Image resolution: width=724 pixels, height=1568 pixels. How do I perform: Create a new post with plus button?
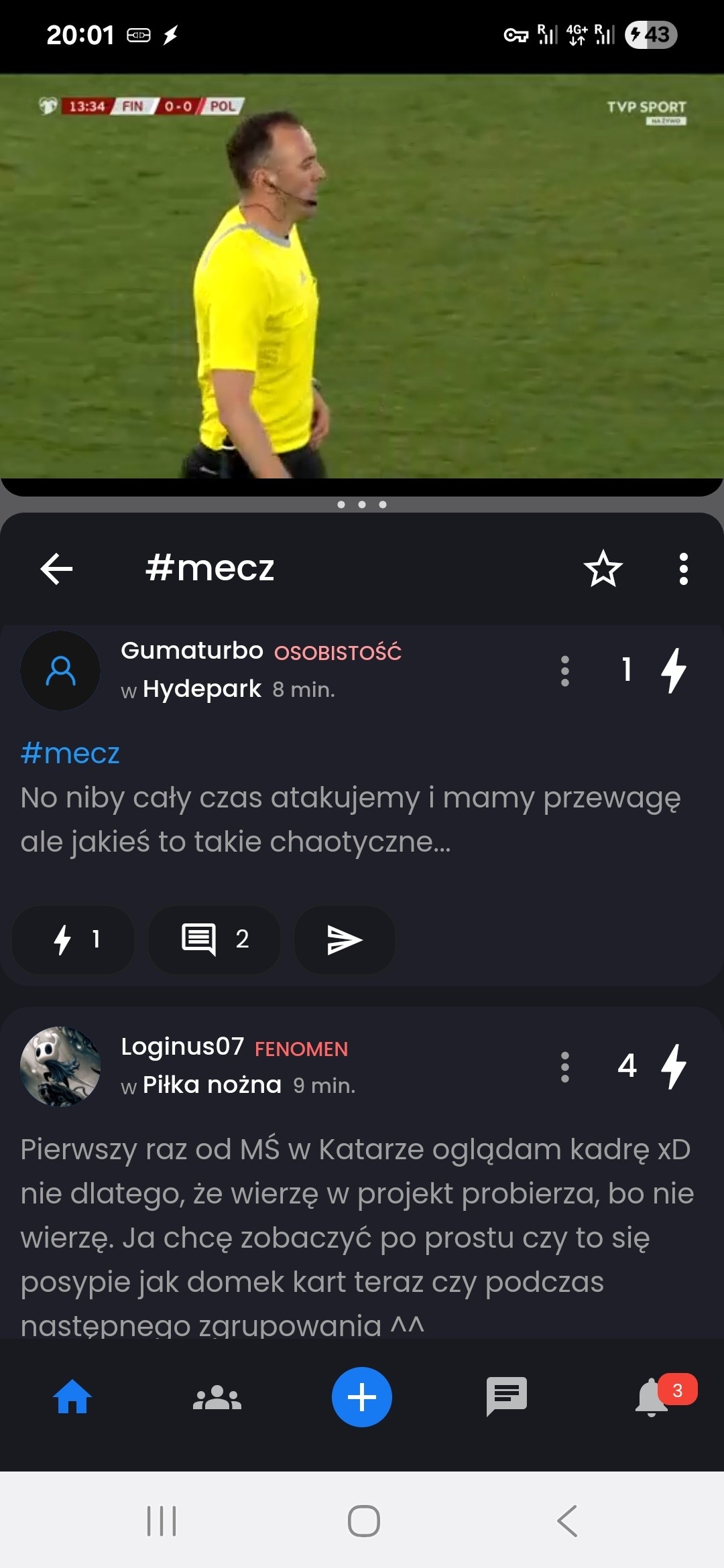click(362, 1397)
